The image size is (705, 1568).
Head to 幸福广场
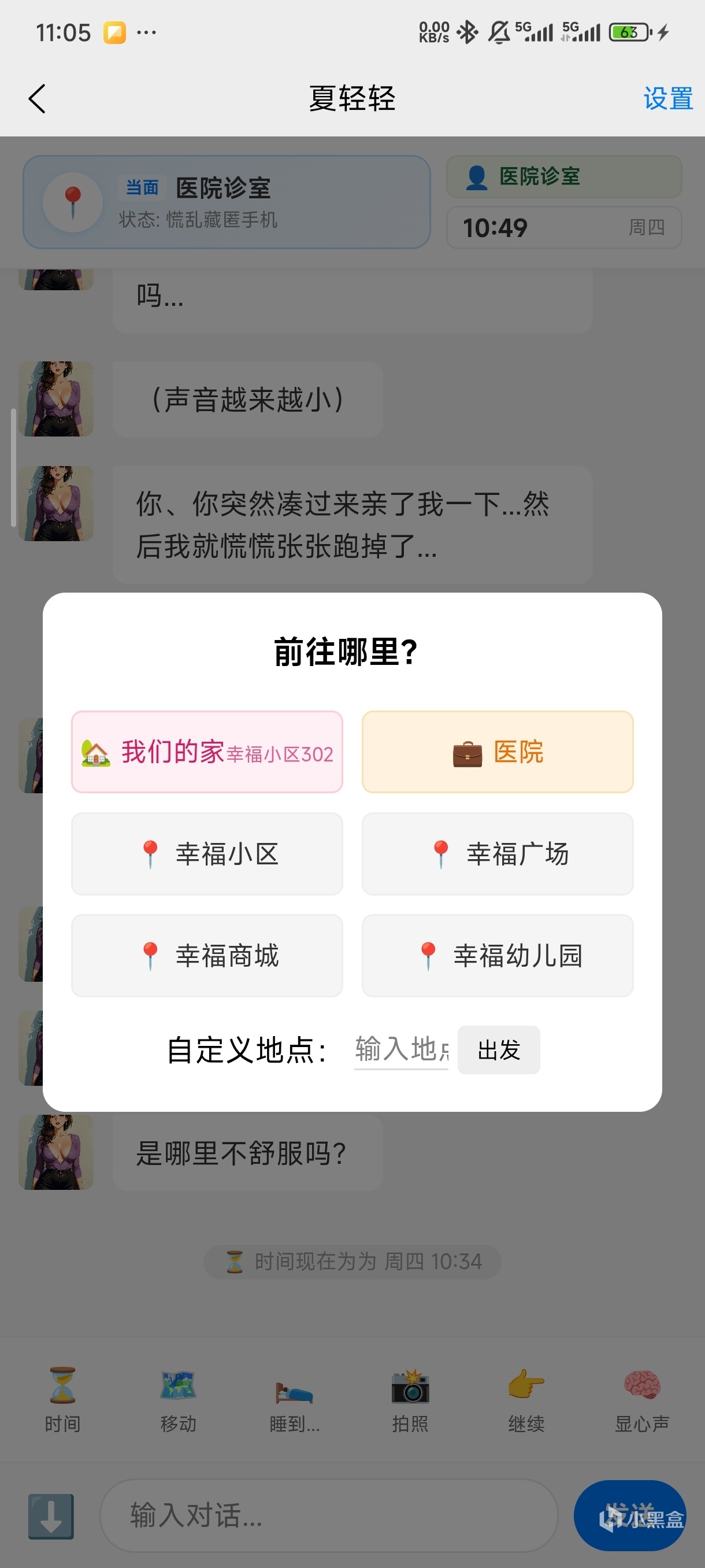tap(497, 853)
